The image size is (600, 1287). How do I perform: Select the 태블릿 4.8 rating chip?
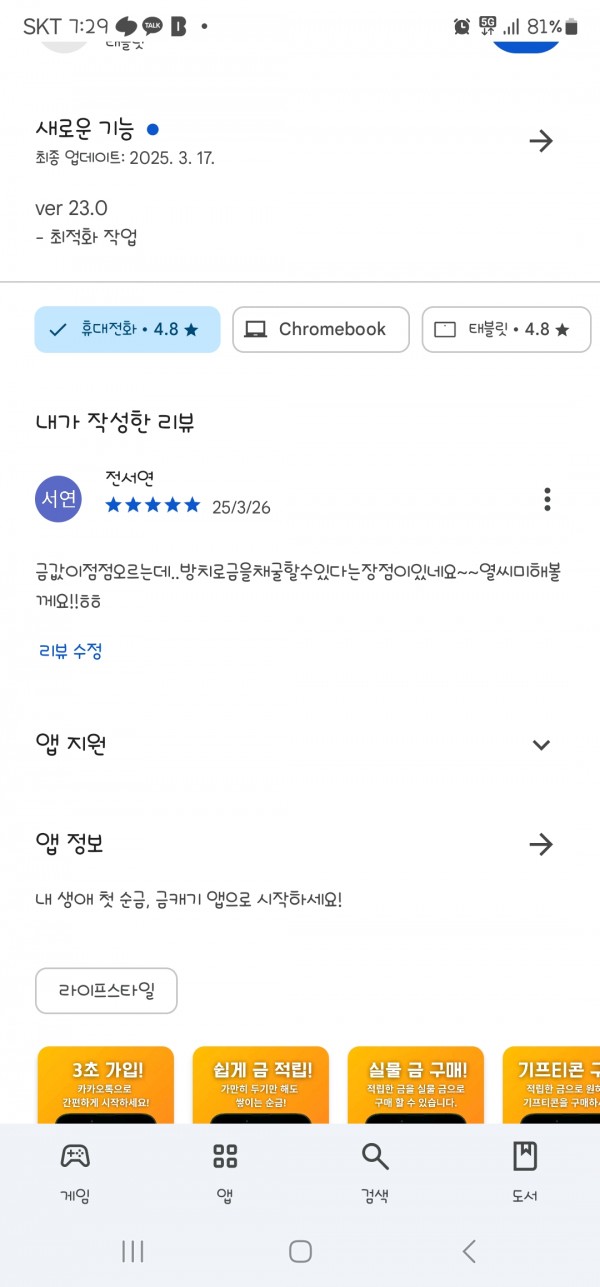(507, 329)
